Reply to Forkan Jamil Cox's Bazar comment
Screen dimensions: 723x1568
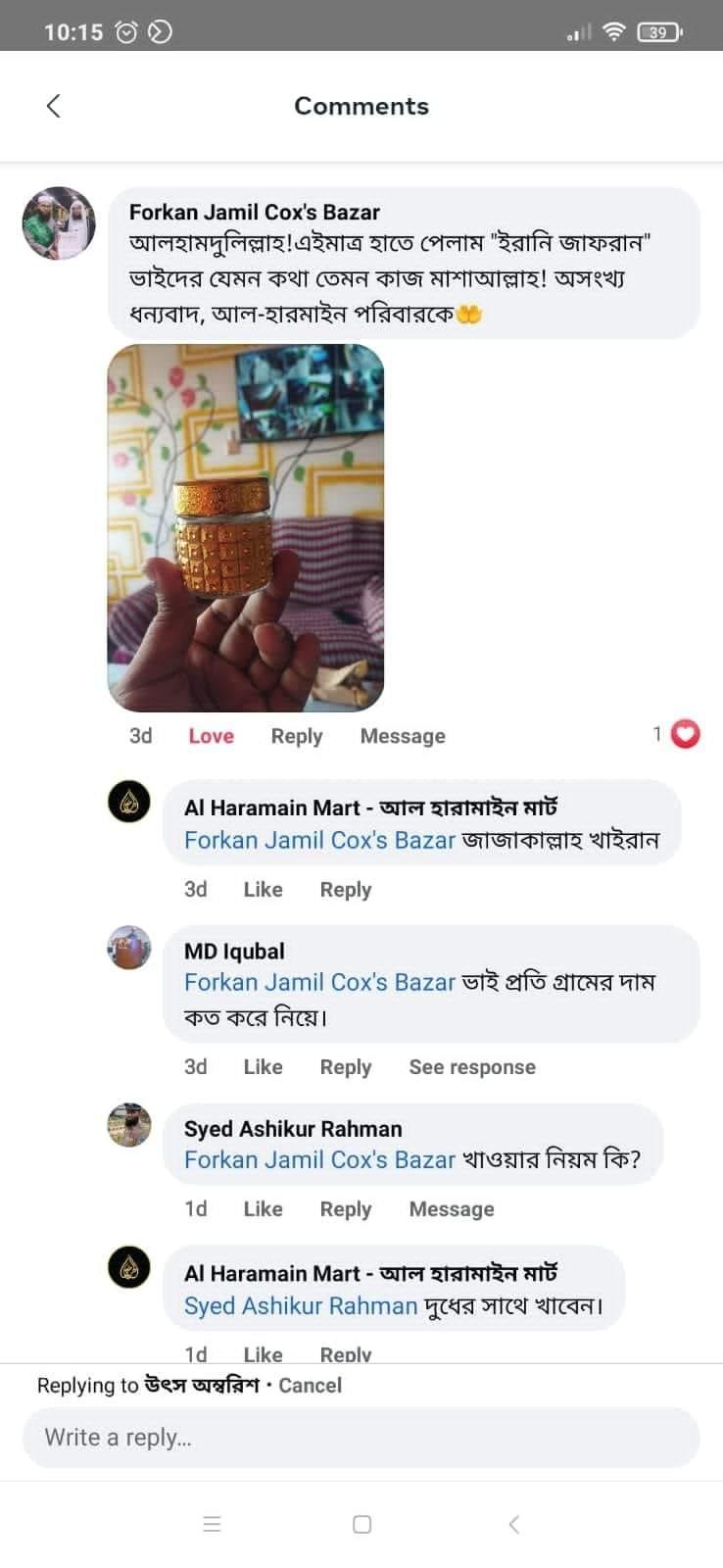(296, 736)
